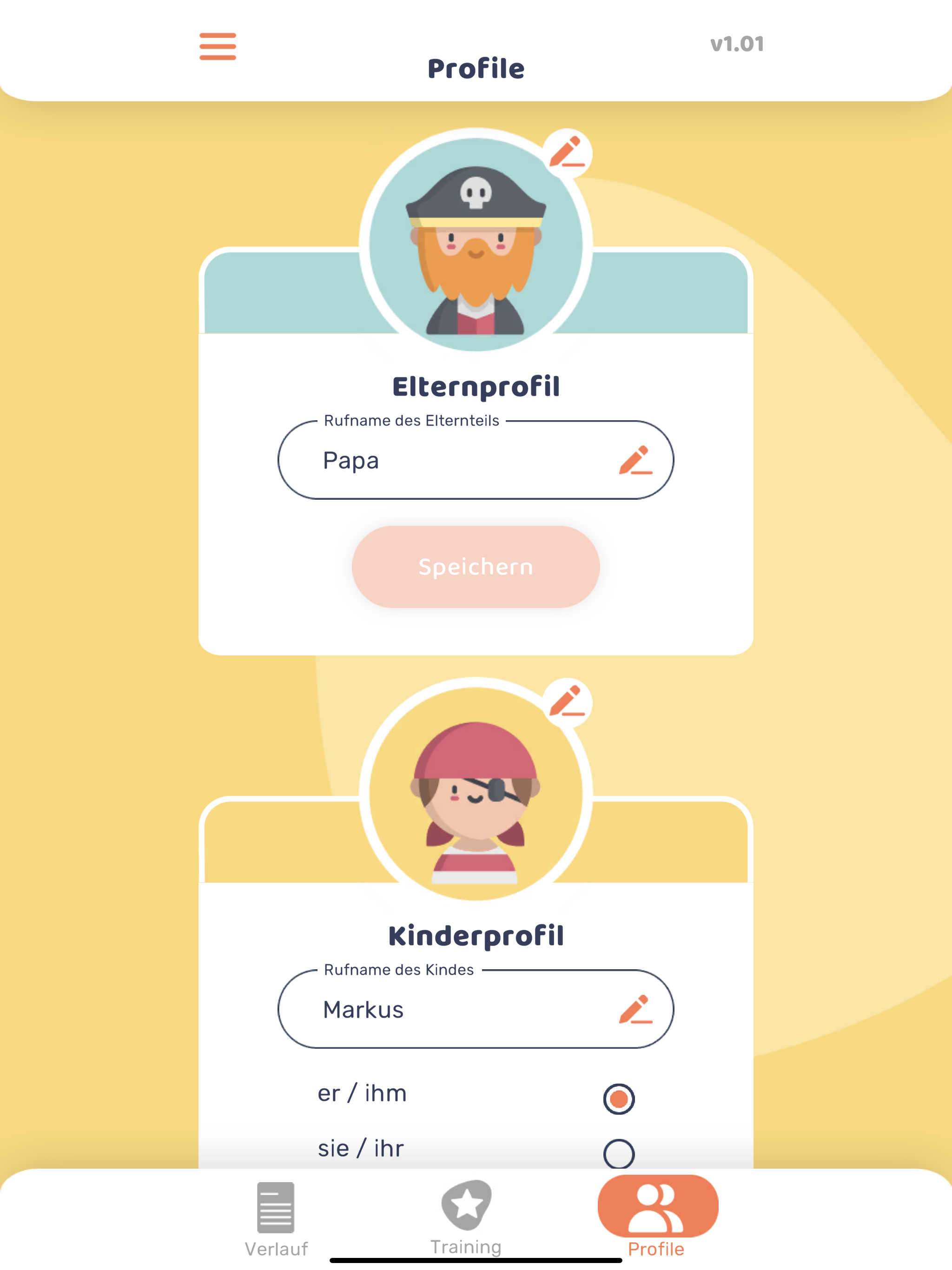Open the hamburger menu

(218, 46)
